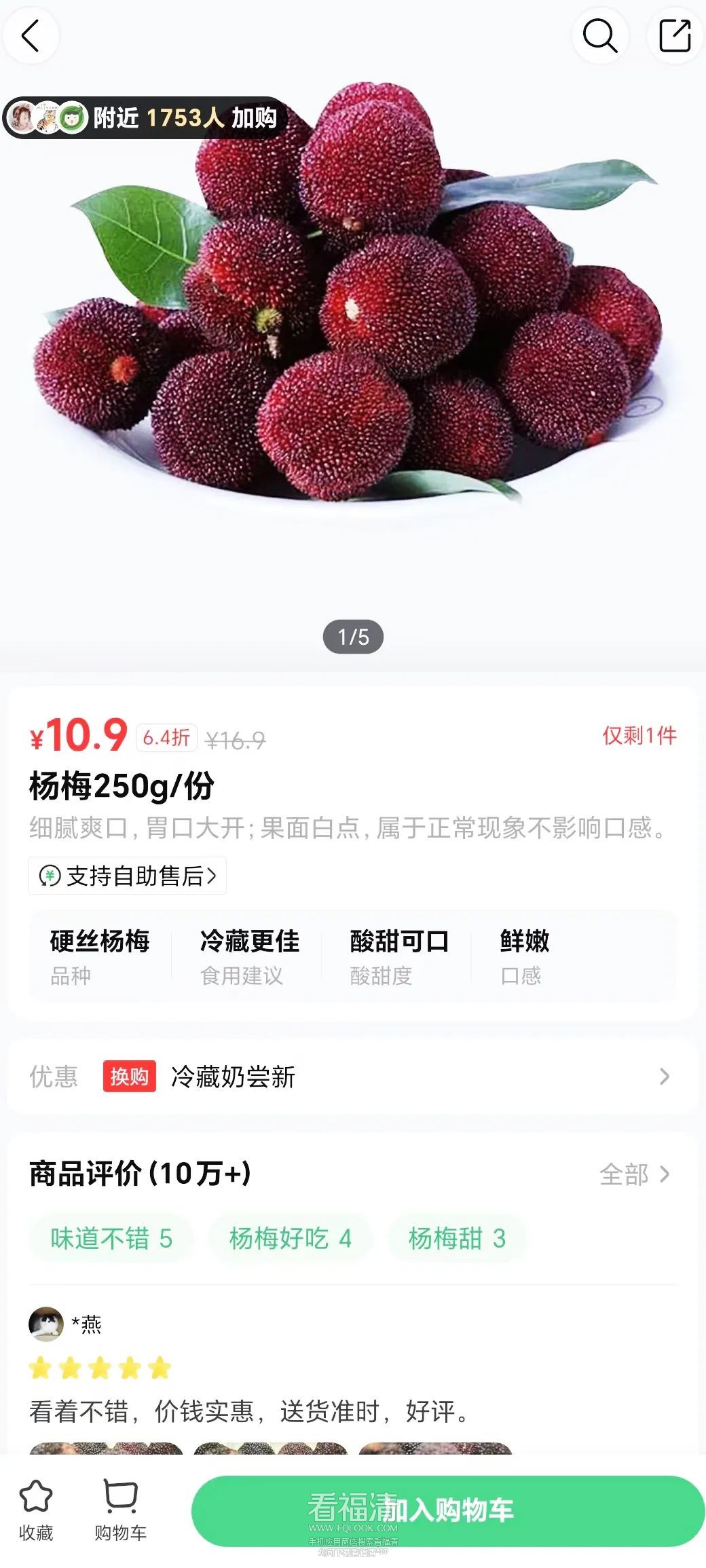View 全部 product reviews
Screen dimensions: 706x1568
click(x=634, y=1174)
